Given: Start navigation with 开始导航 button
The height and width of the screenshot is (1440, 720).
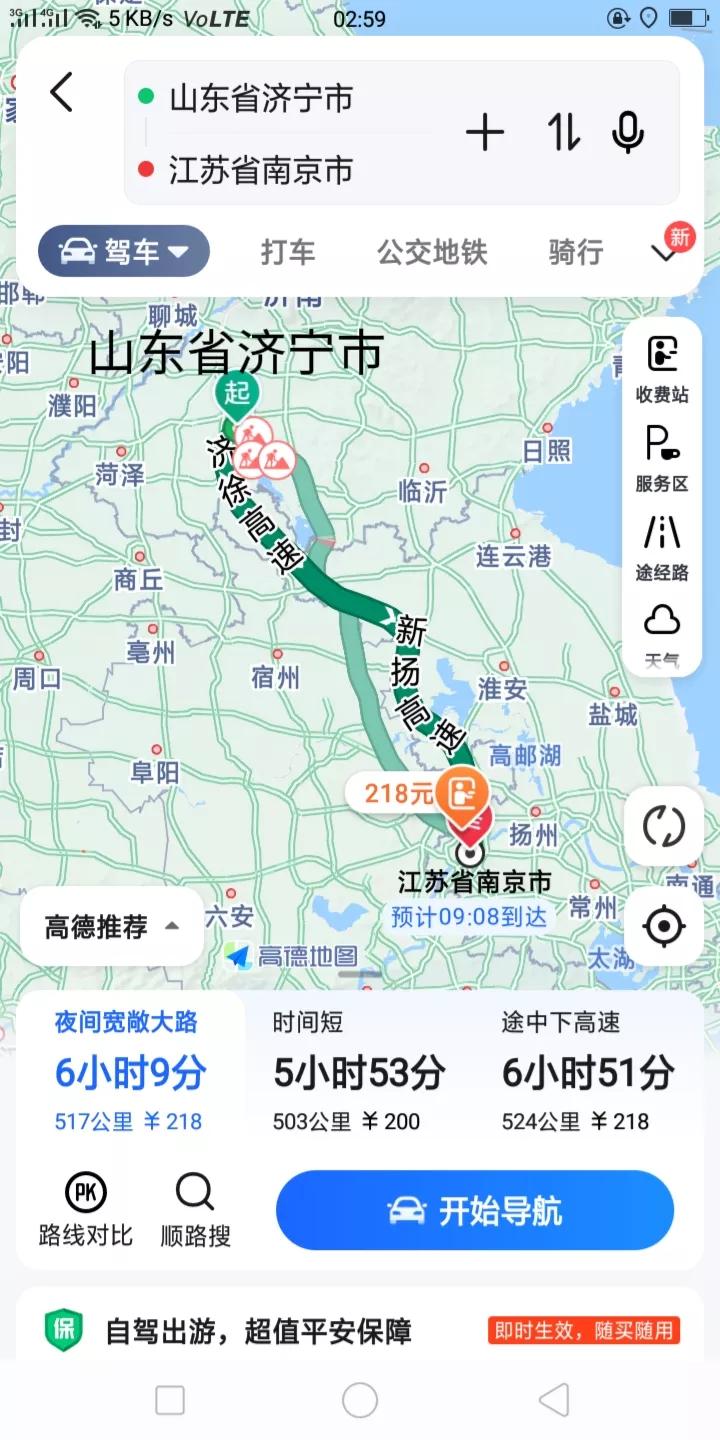Looking at the screenshot, I should 473,1210.
